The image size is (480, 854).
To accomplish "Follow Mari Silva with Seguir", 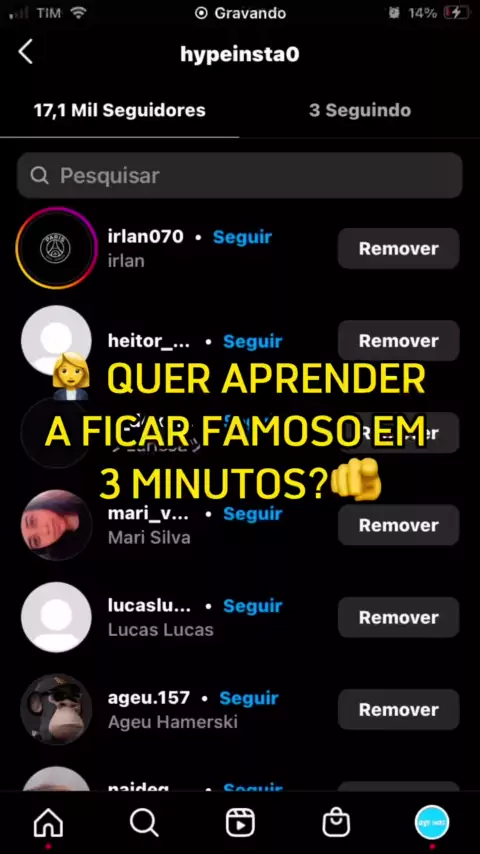I will (253, 514).
